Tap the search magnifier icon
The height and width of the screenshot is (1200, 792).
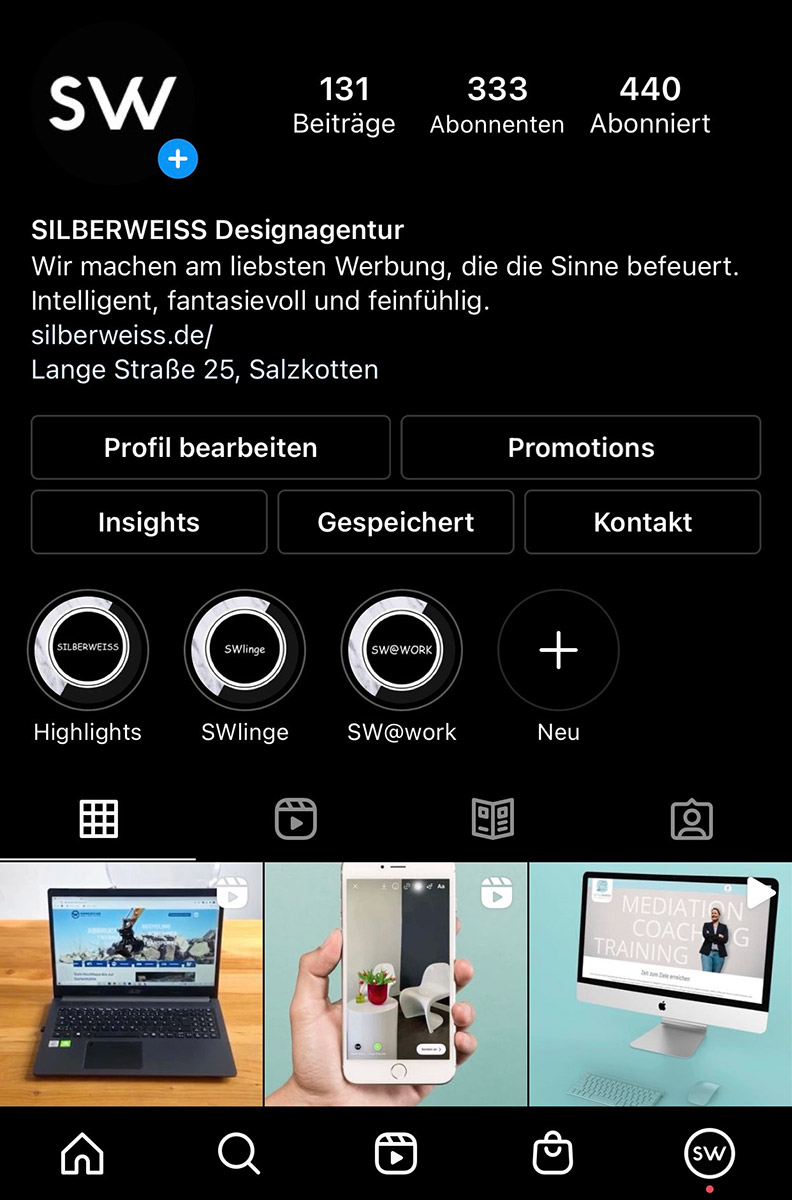pos(238,1153)
